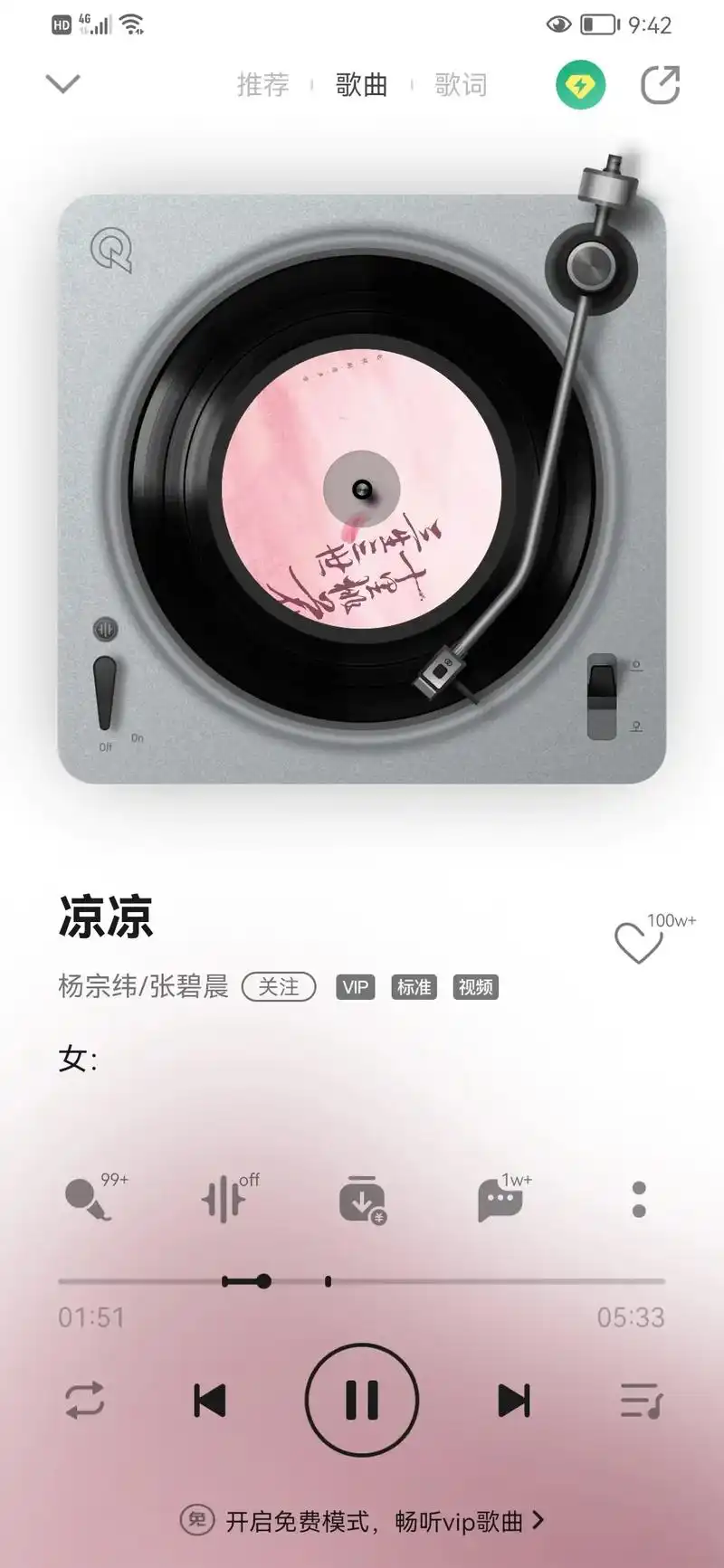Pause the currently playing song

pyautogui.click(x=362, y=1399)
